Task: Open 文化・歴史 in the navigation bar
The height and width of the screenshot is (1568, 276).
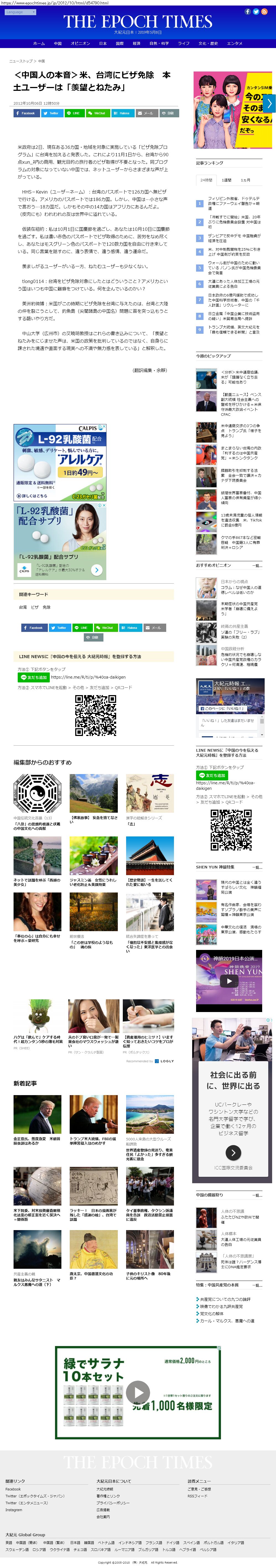Action: [208, 43]
